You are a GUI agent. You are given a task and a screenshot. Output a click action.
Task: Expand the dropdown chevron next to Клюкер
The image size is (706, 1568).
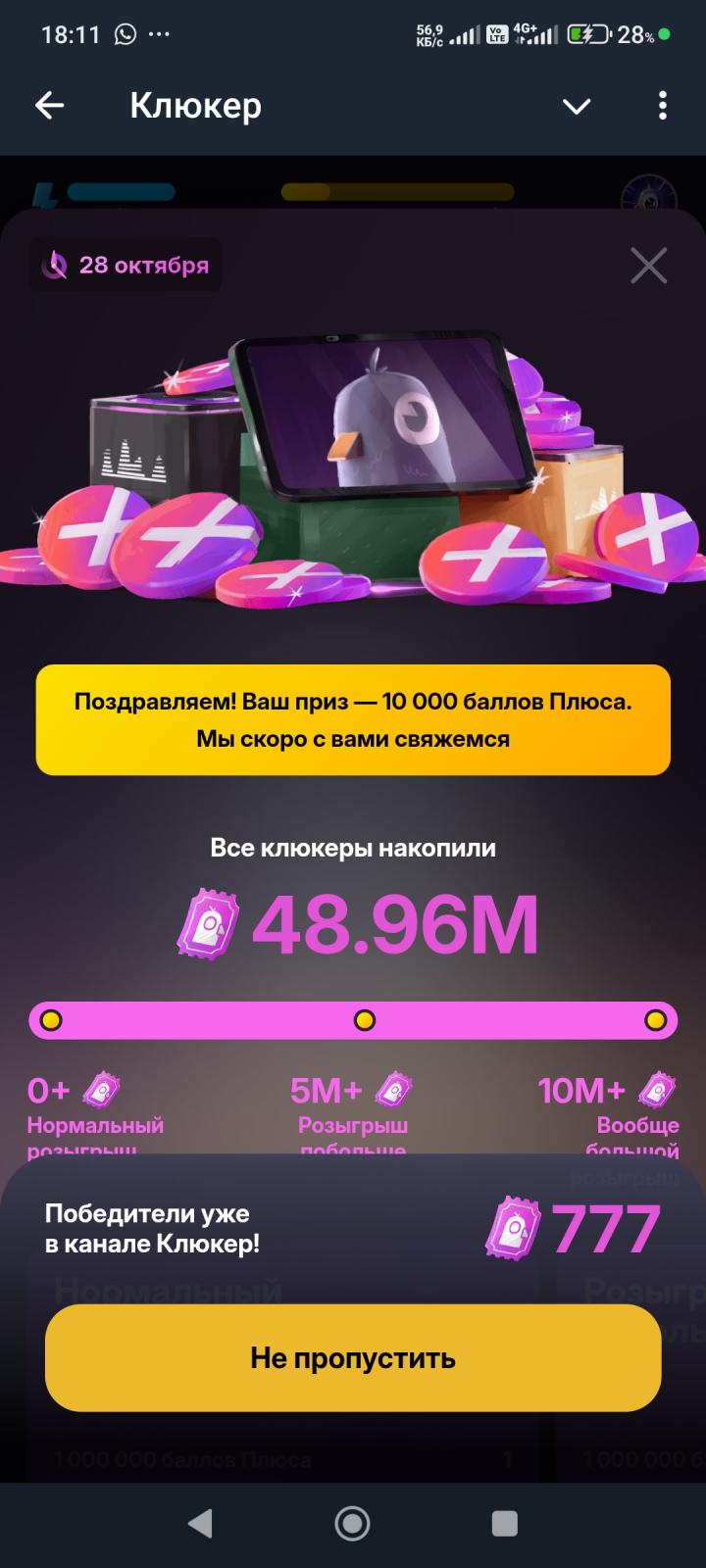(x=577, y=106)
